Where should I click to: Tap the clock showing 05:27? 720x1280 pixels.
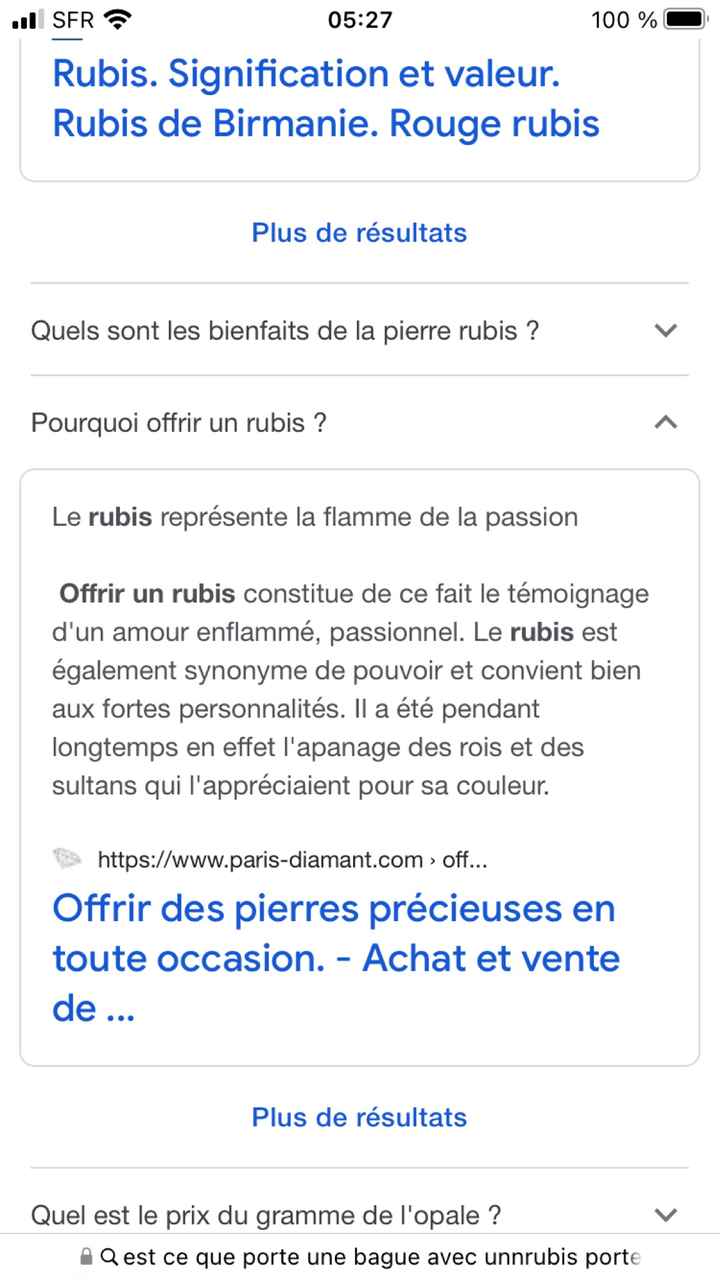tap(360, 18)
